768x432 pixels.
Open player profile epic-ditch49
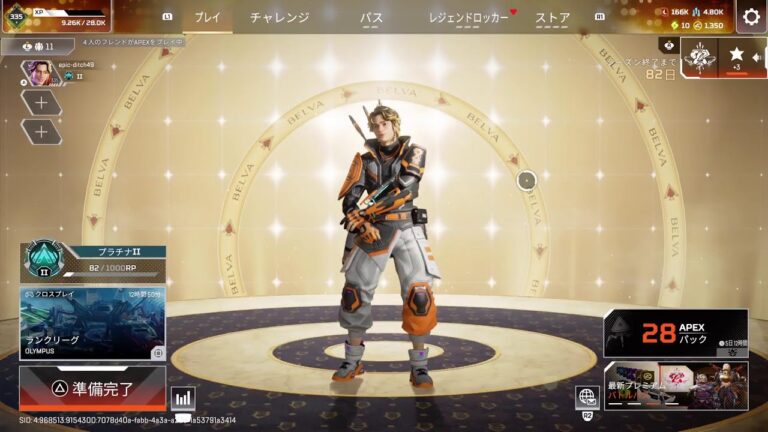click(x=42, y=71)
